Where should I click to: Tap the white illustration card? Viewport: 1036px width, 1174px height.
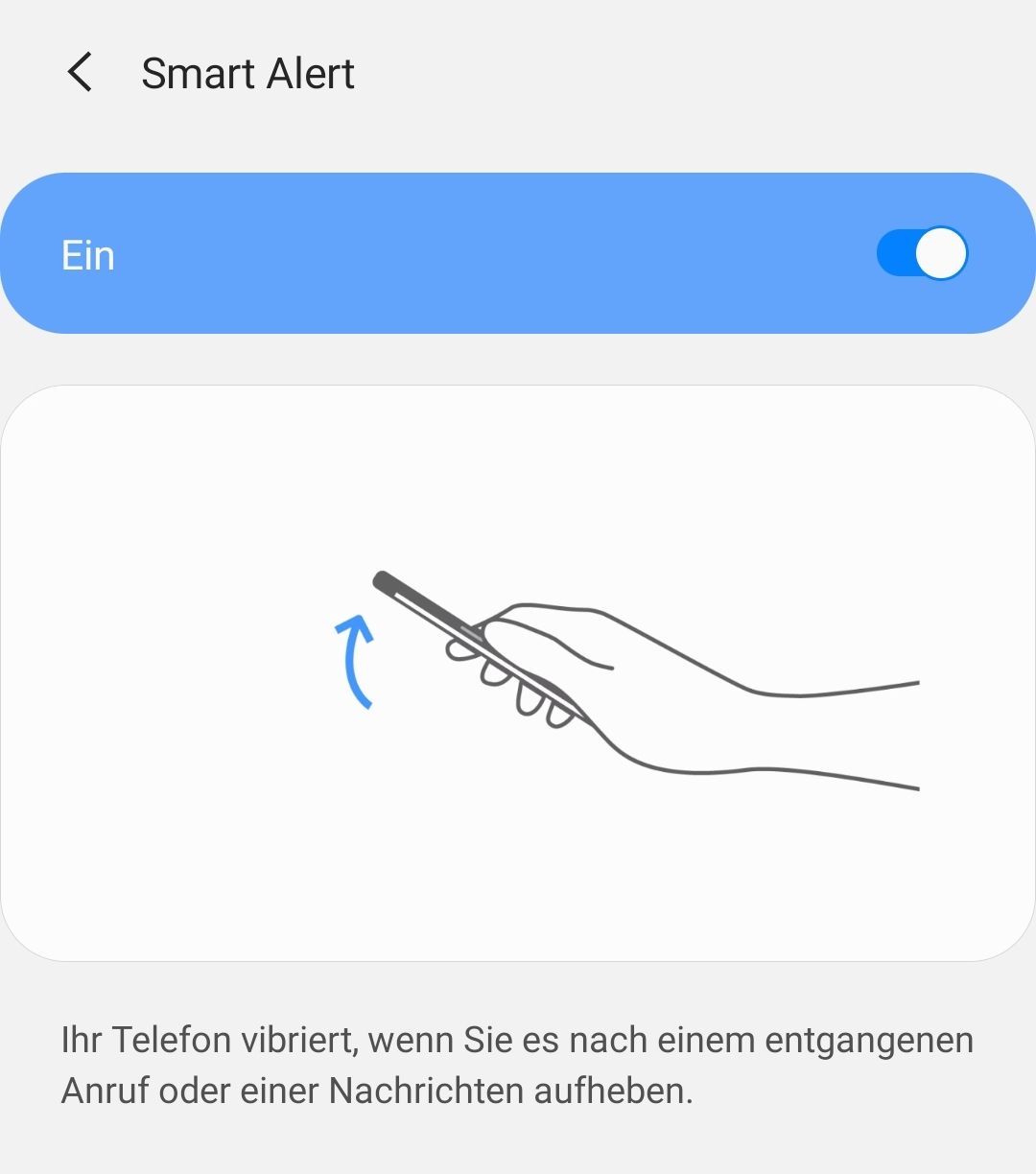point(518,671)
